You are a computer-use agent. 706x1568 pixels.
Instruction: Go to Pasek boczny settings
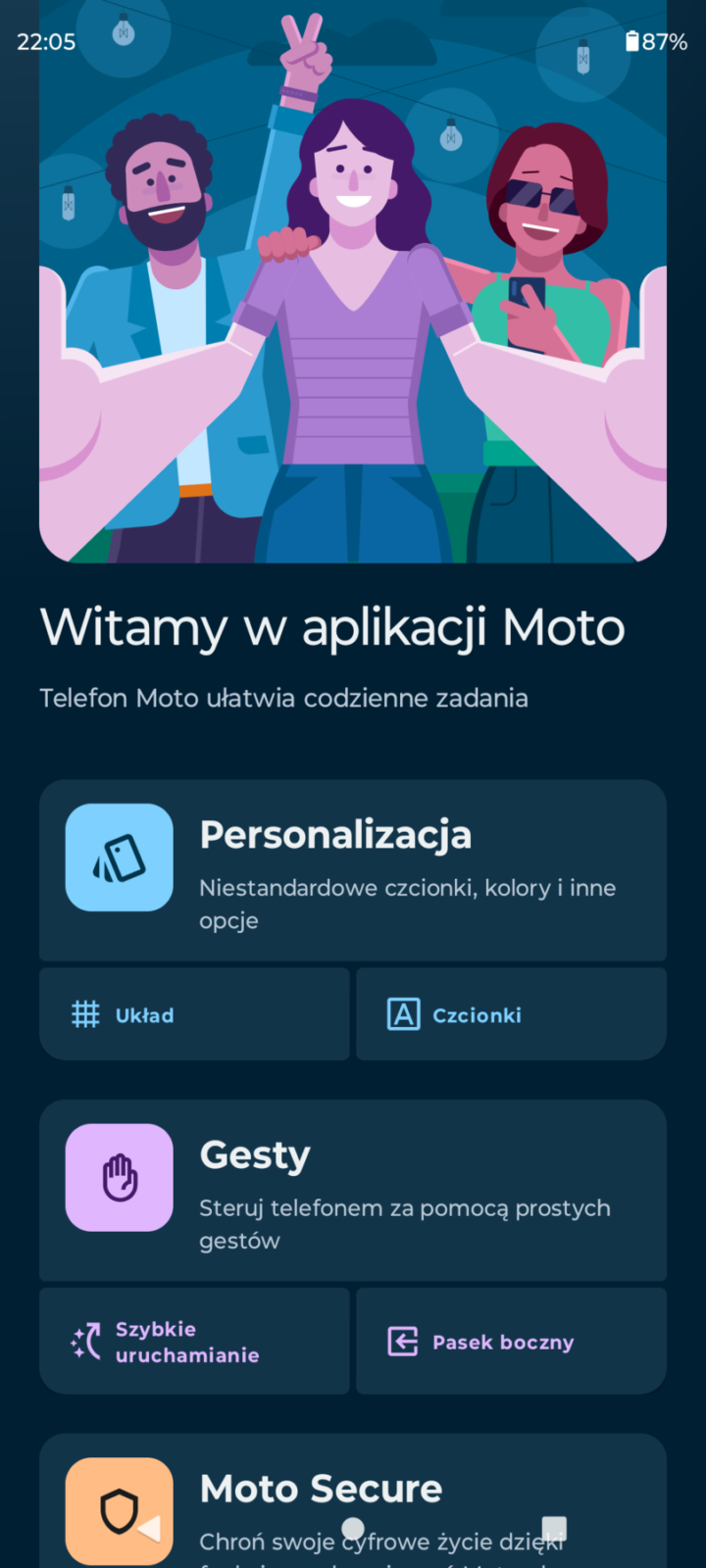511,1341
